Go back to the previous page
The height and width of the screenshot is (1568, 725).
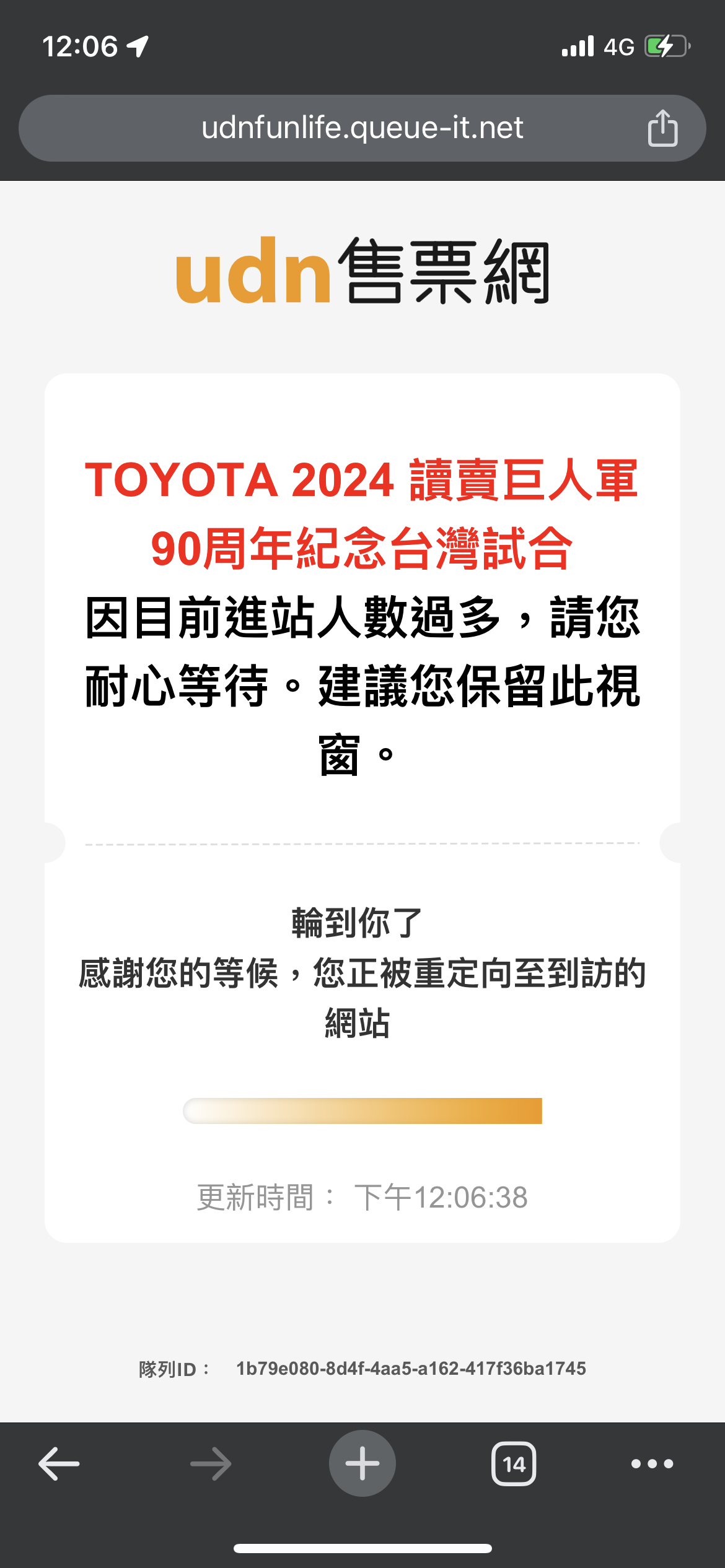tap(59, 1463)
